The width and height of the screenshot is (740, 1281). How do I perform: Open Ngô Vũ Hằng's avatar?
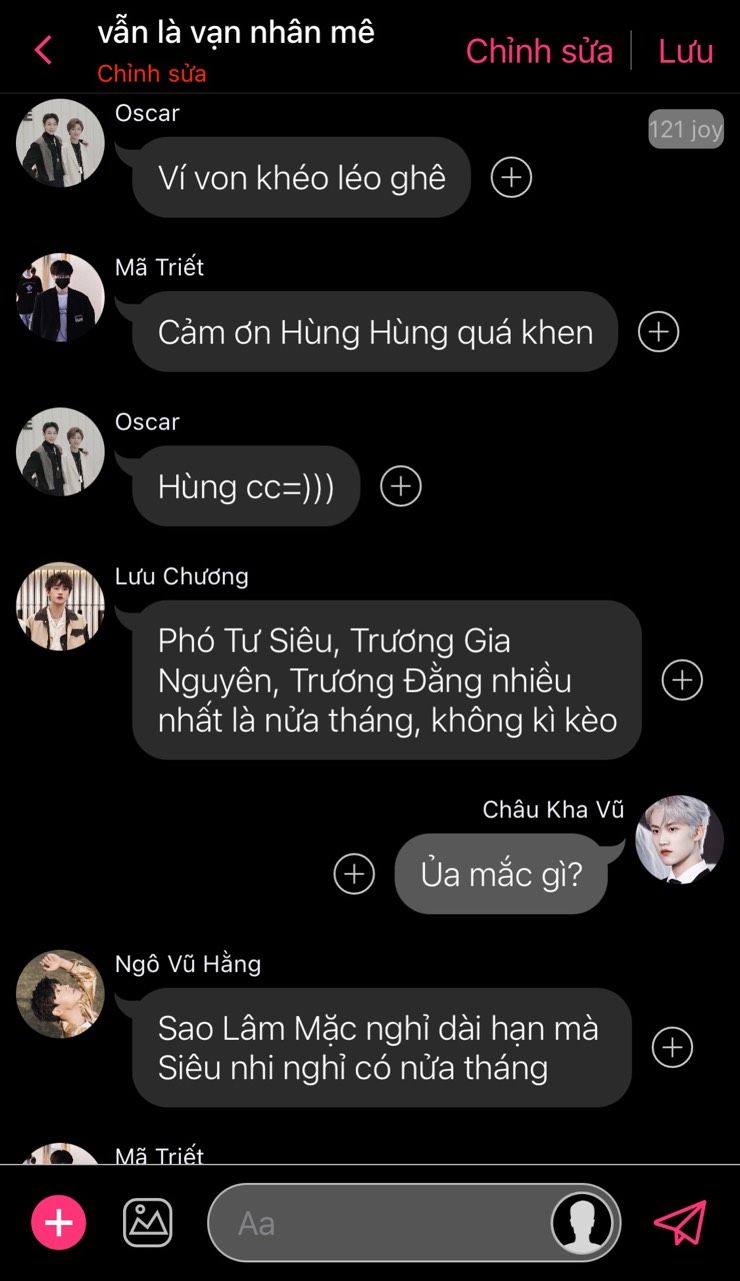tap(60, 994)
